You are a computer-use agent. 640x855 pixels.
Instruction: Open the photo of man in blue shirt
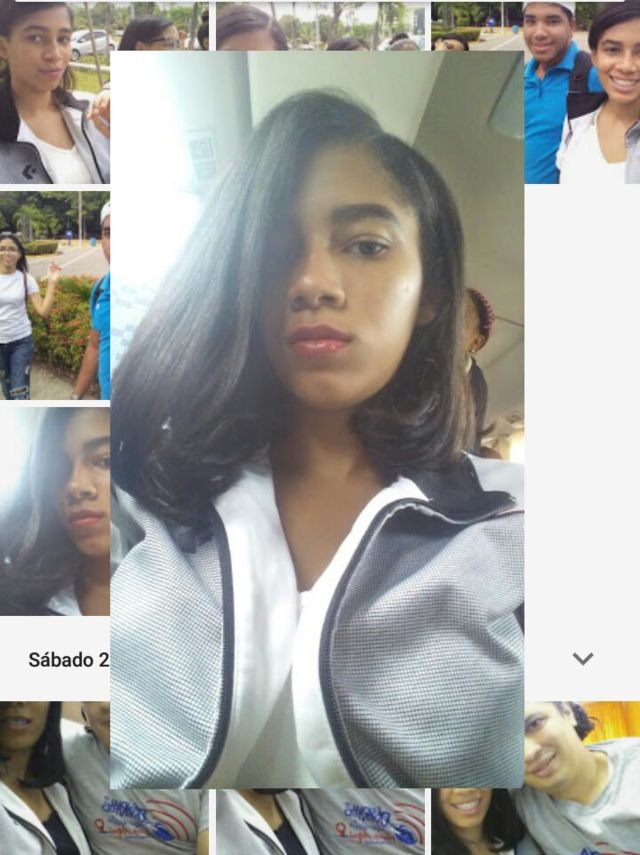tap(581, 92)
